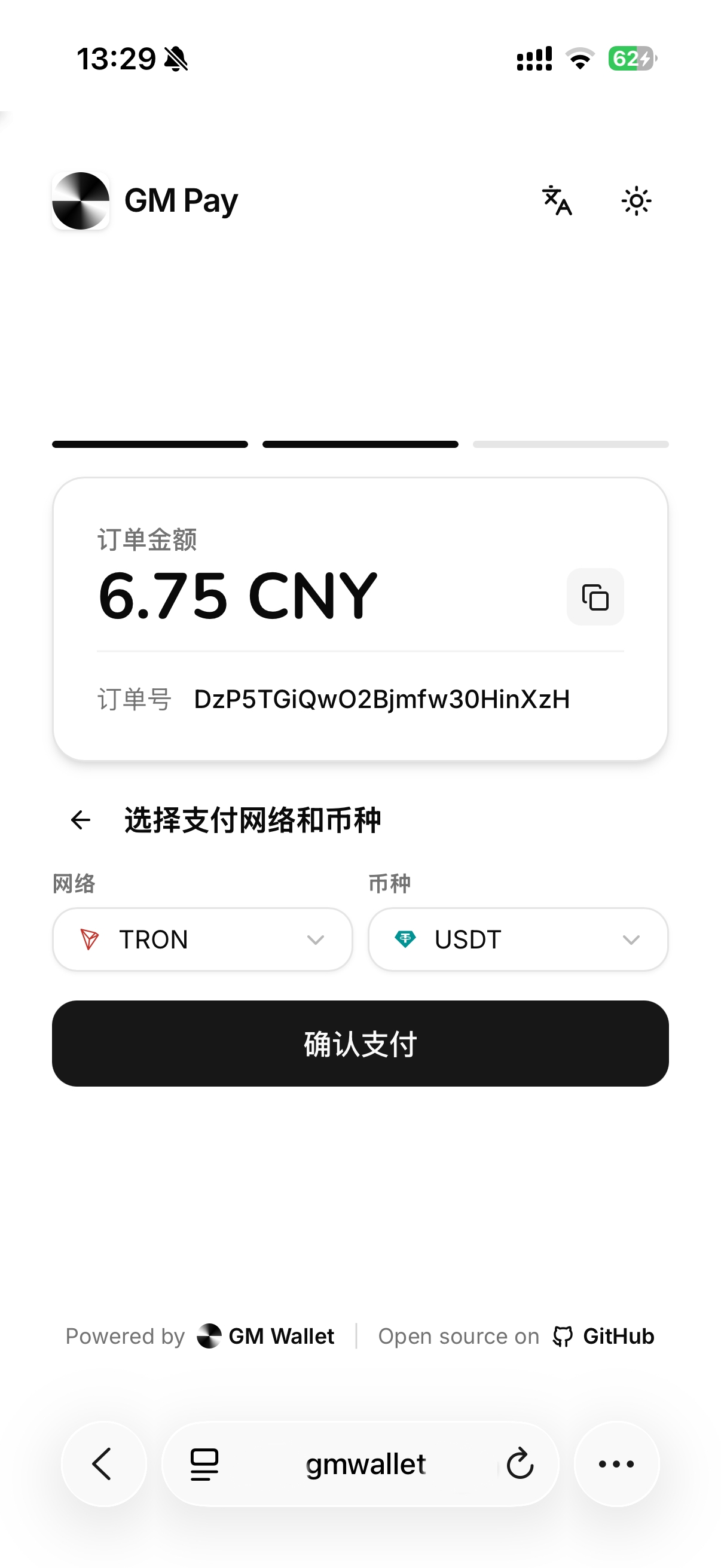Open the page tabs menu icon
This screenshot has height=1568, width=721.
coord(204,1464)
